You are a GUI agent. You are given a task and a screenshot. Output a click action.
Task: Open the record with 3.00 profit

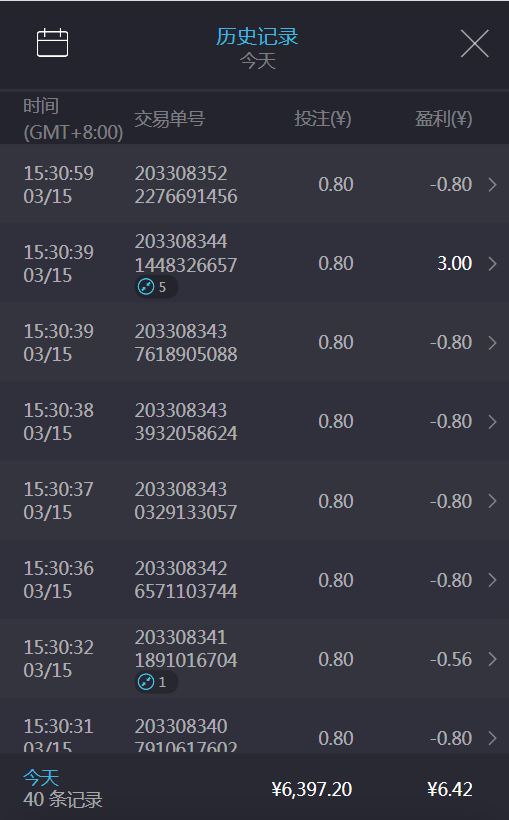tap(254, 263)
